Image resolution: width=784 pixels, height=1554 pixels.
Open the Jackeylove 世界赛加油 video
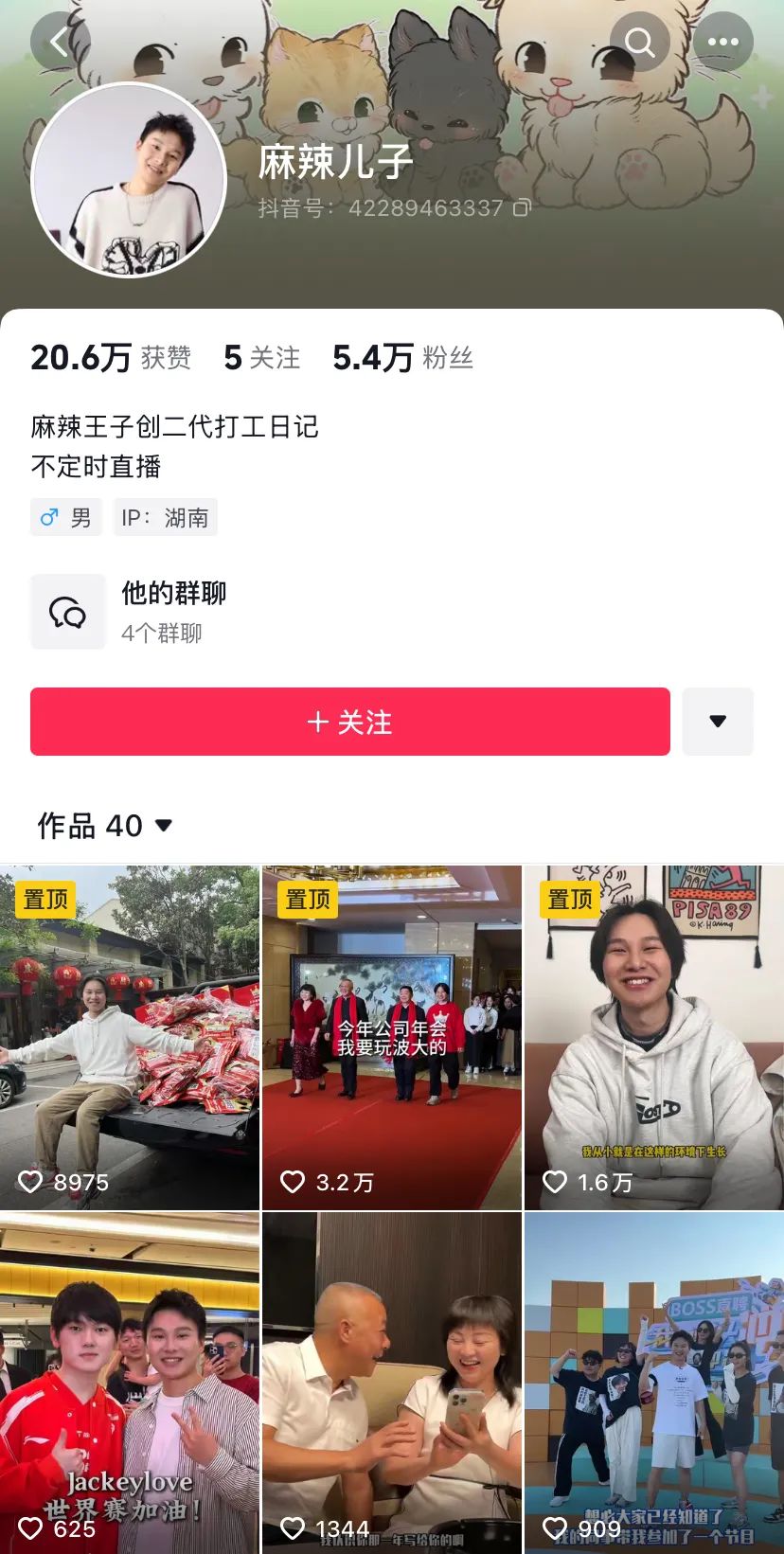(130, 1383)
